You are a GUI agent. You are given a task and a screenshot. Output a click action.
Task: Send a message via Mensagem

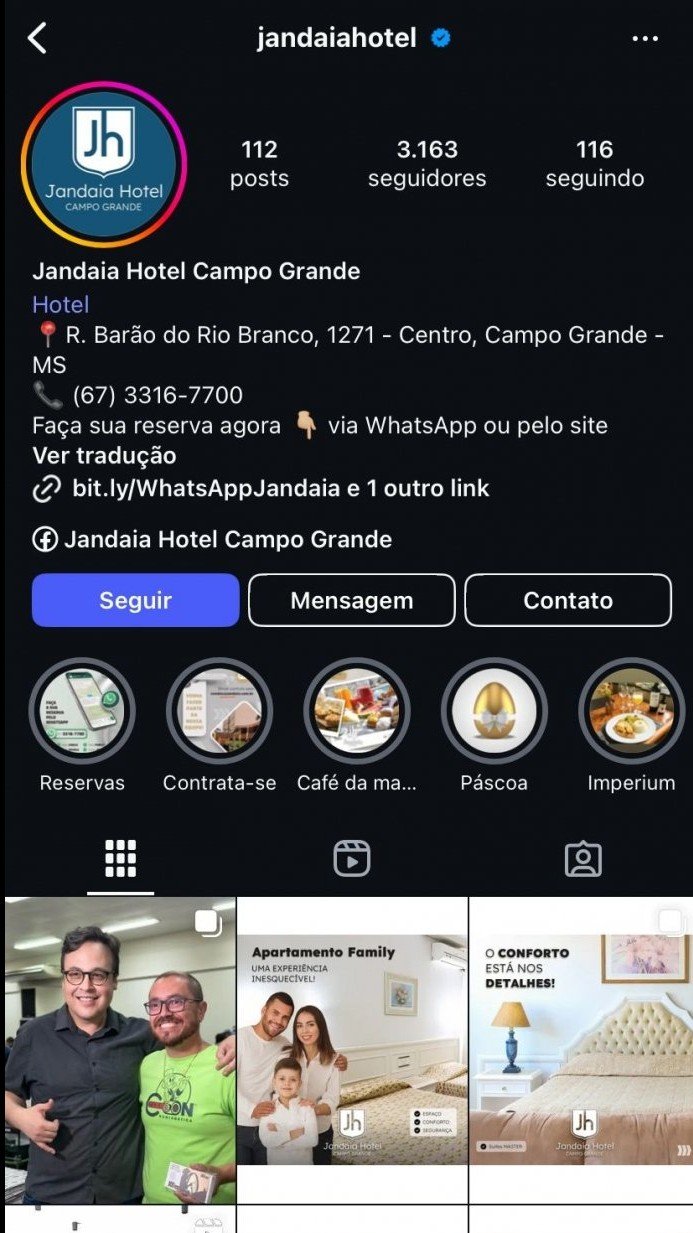click(351, 600)
